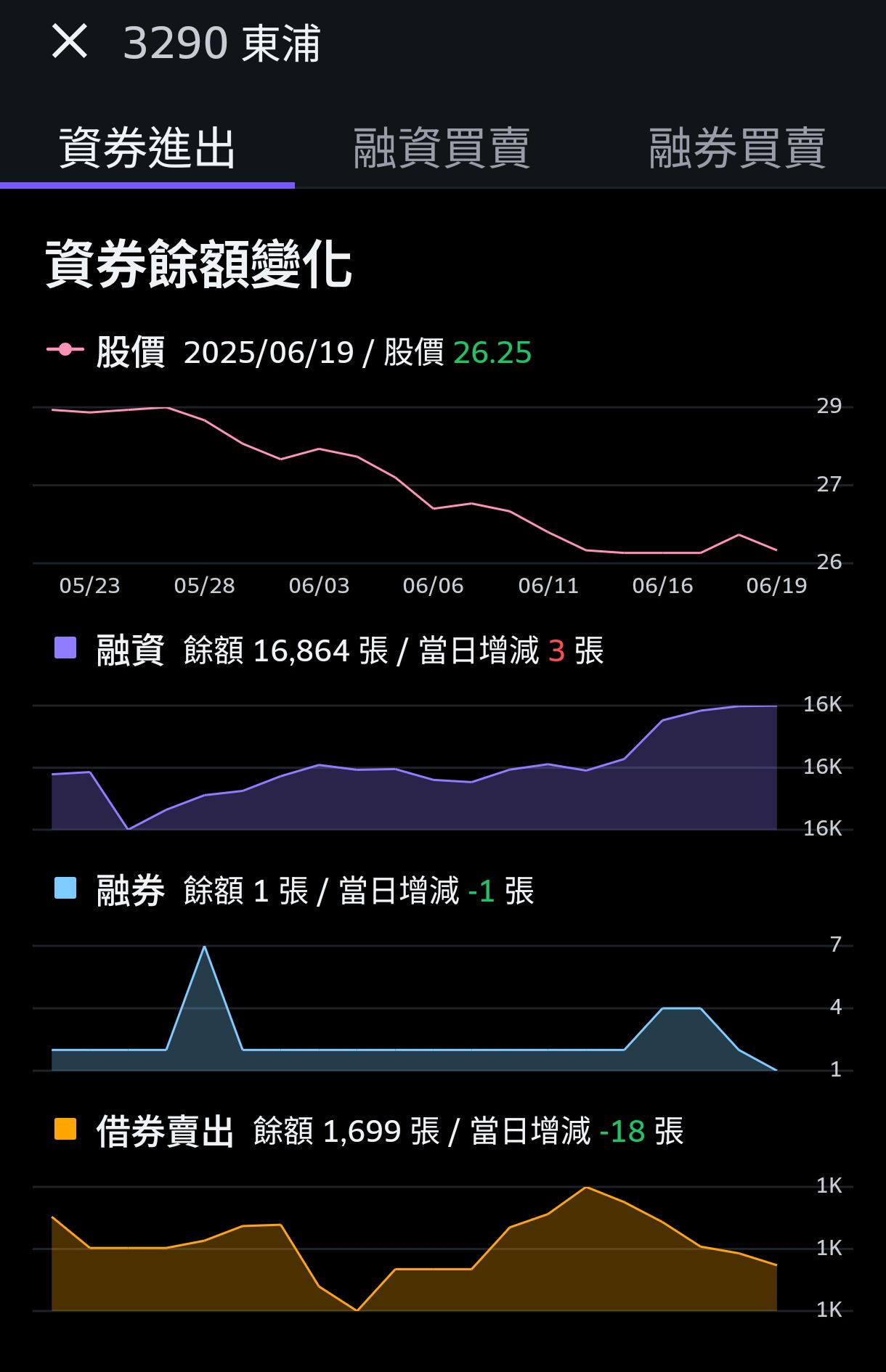Close the 3290 東浦 detail page

point(70,41)
